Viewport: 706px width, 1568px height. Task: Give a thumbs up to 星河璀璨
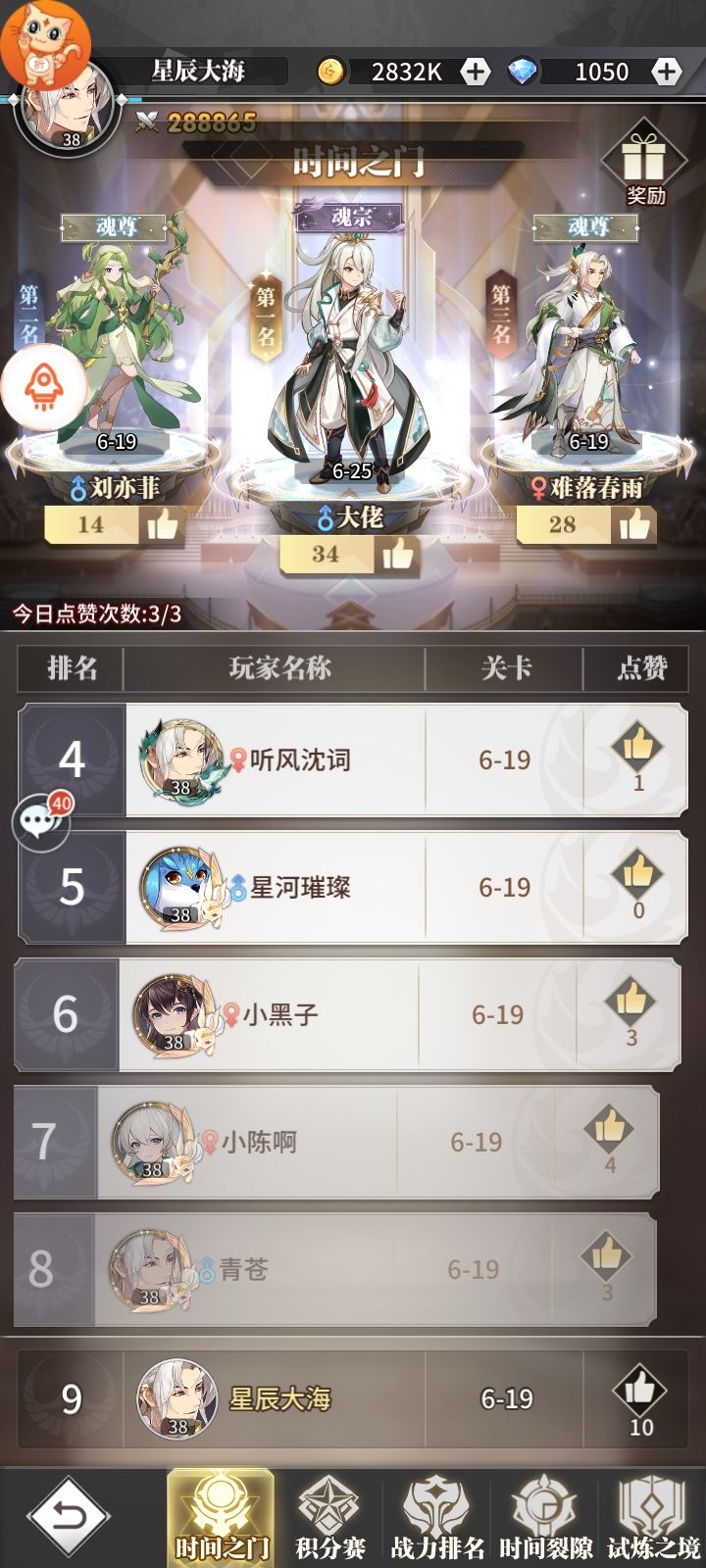point(637,875)
